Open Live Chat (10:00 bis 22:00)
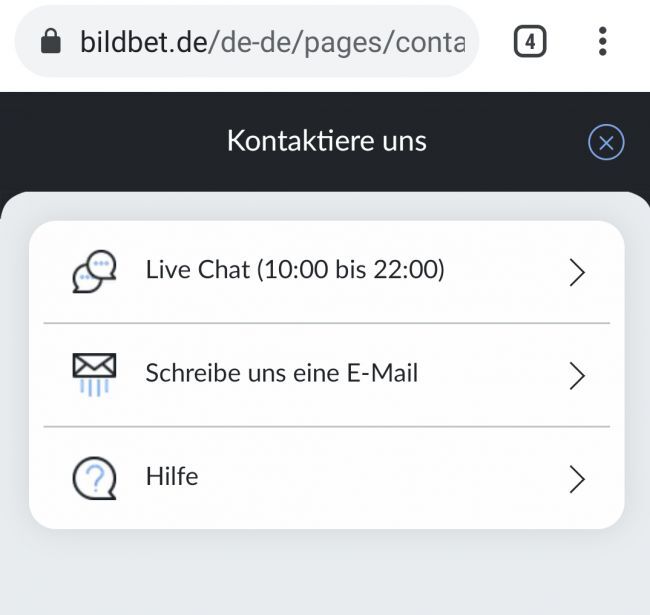This screenshot has width=650, height=615. (x=326, y=271)
